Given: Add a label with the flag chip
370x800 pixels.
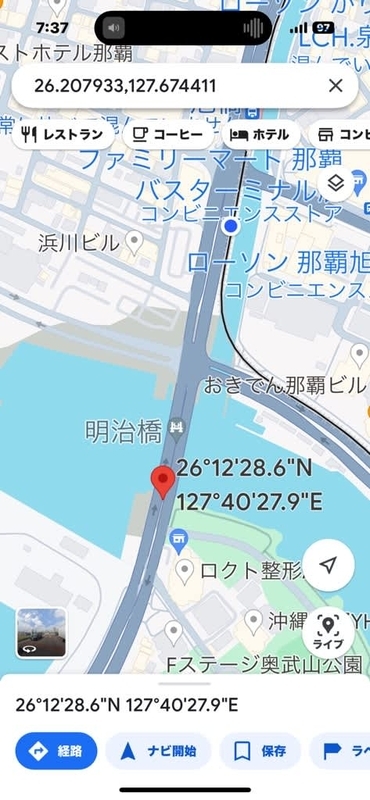Looking at the screenshot, I should 339,751.
